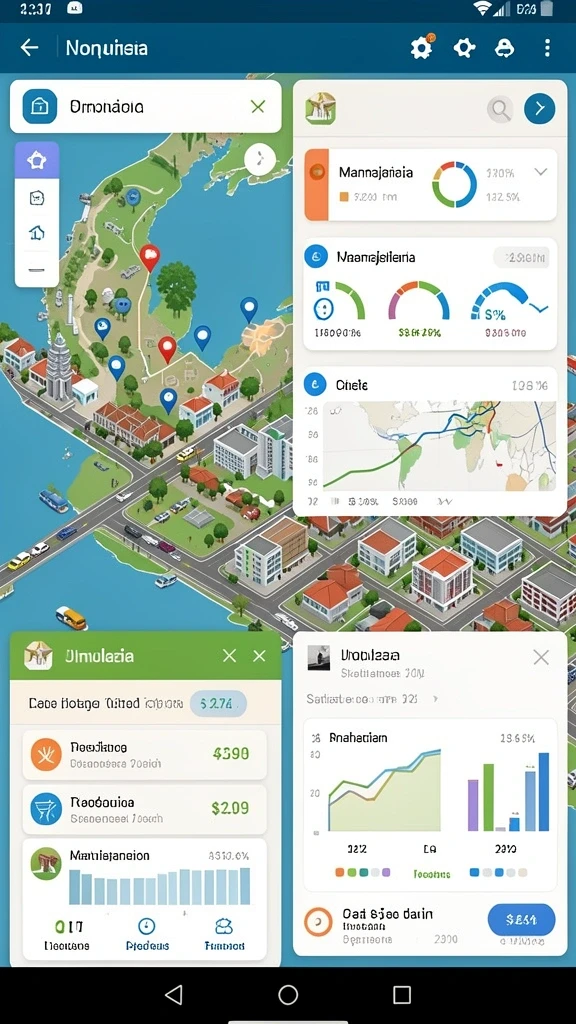Open the row with the blue icon priced $2.09
Screen dimensions: 576x1024
[x=144, y=809]
